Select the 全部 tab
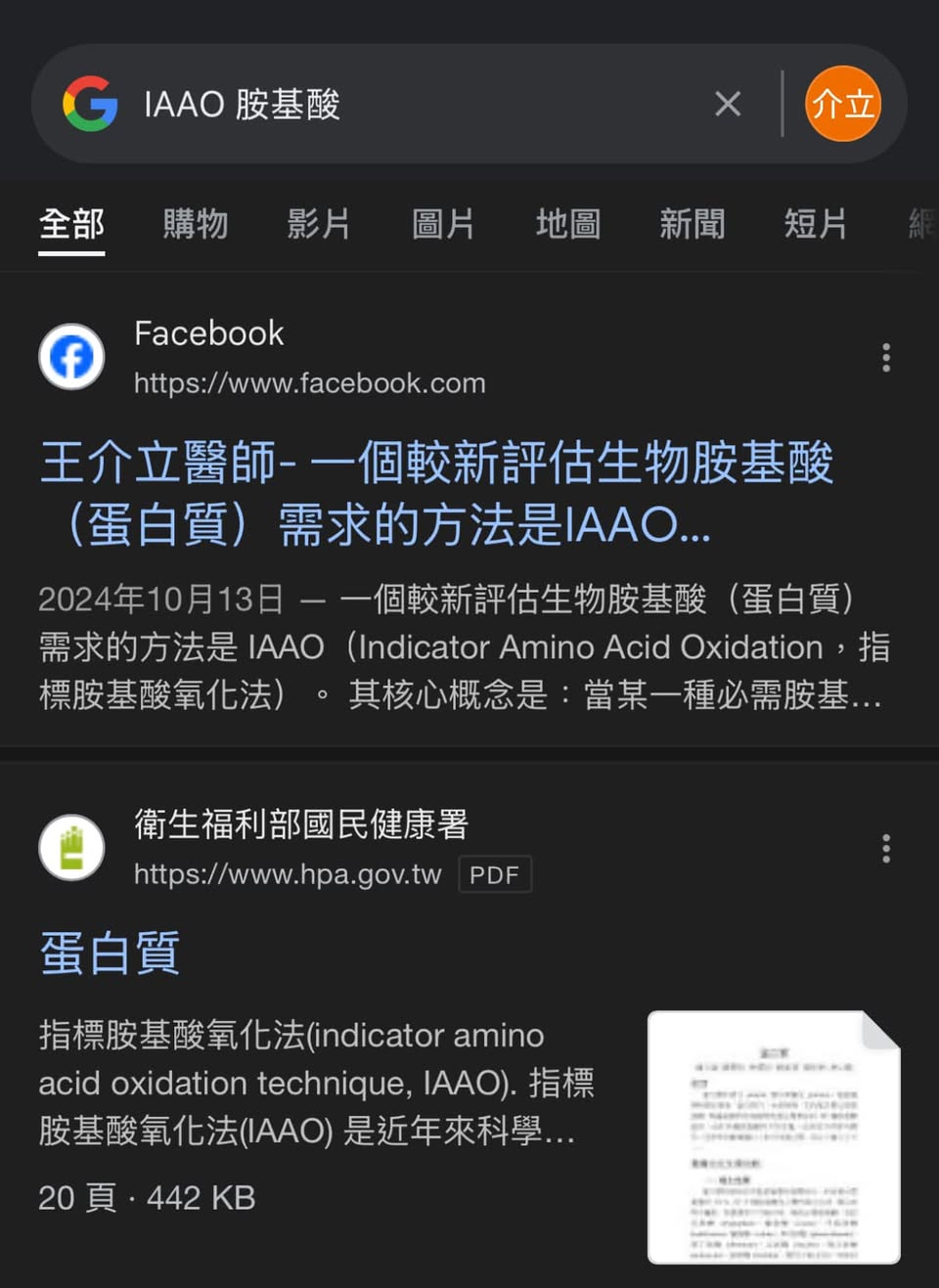939x1288 pixels. (71, 224)
